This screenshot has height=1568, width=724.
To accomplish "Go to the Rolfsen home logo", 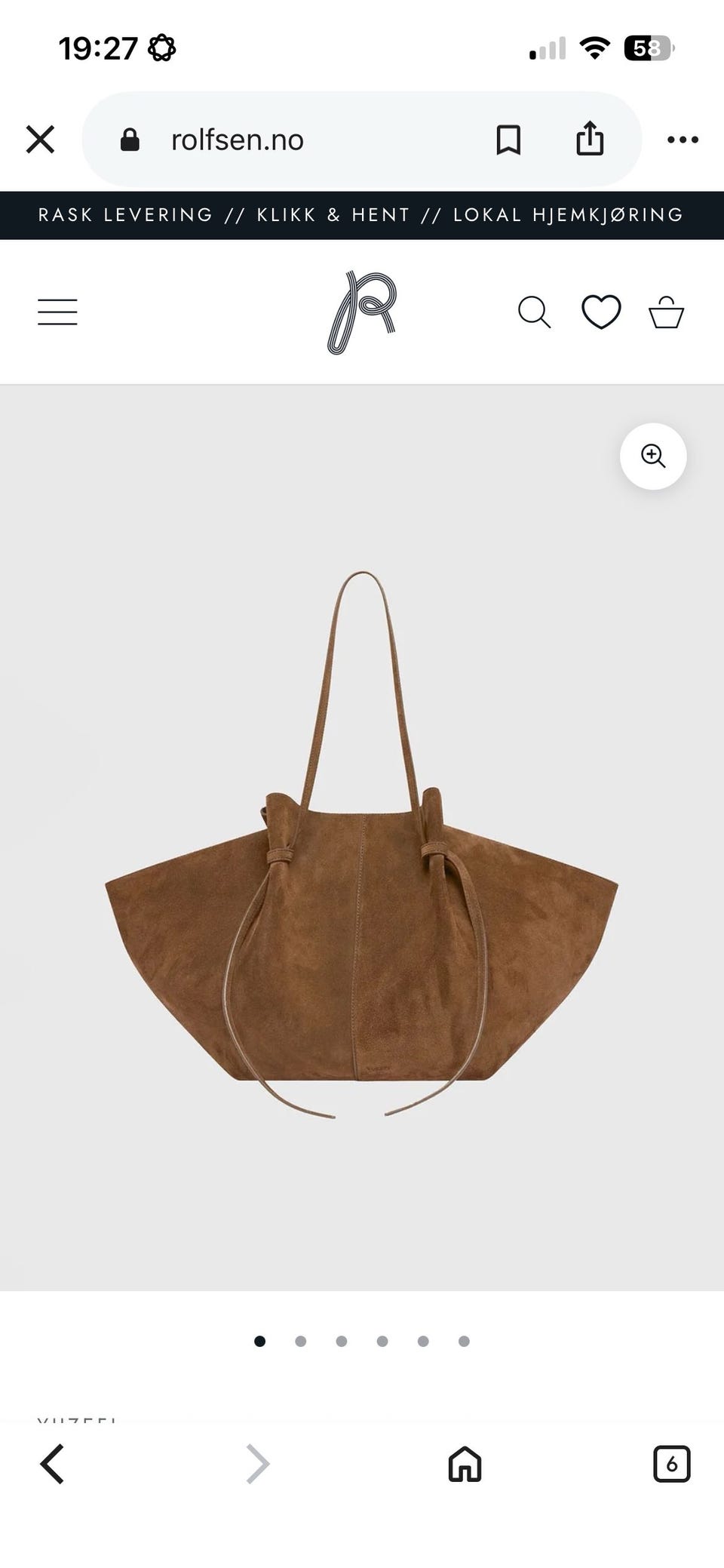I will click(x=362, y=312).
